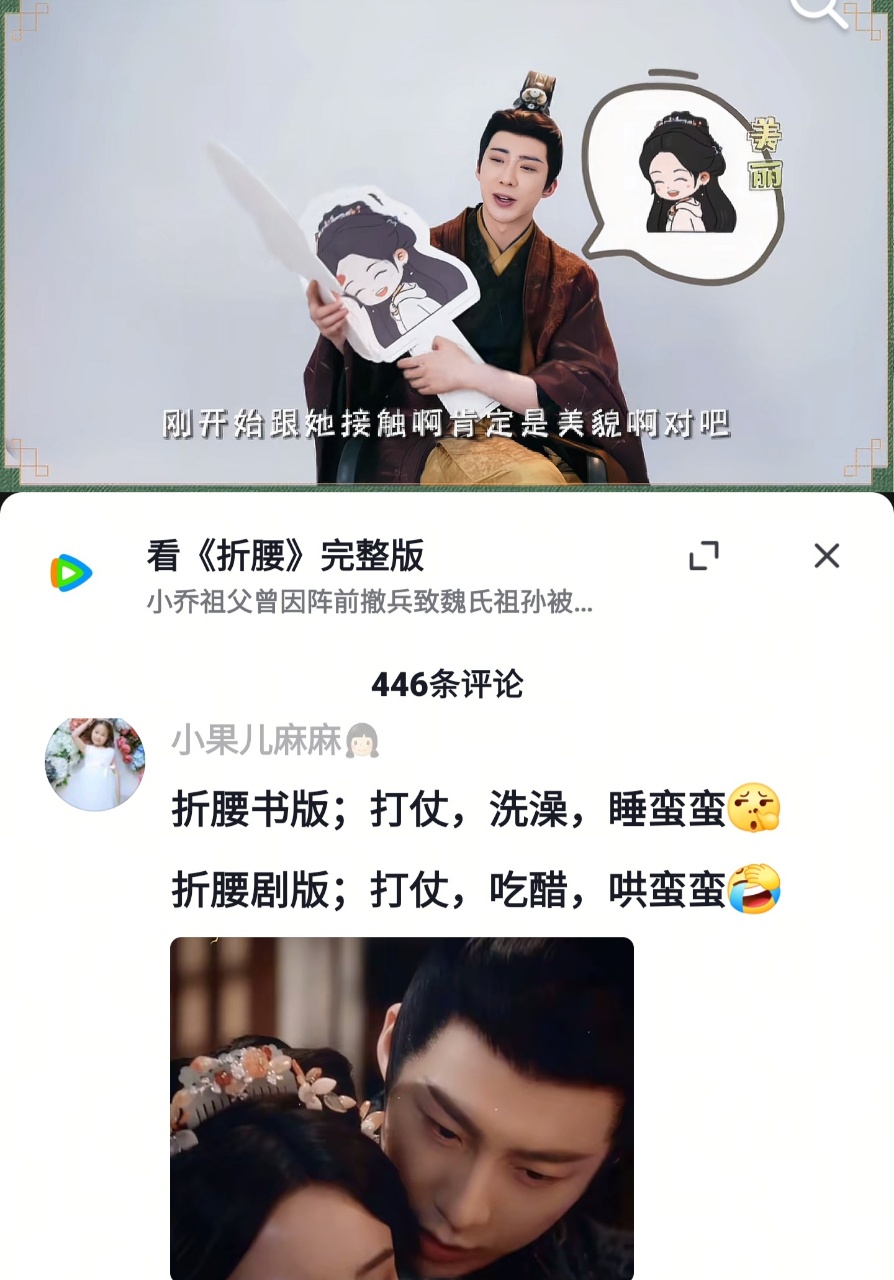
Task: Open 小果儿麻麻's profile avatar
Action: point(95,763)
